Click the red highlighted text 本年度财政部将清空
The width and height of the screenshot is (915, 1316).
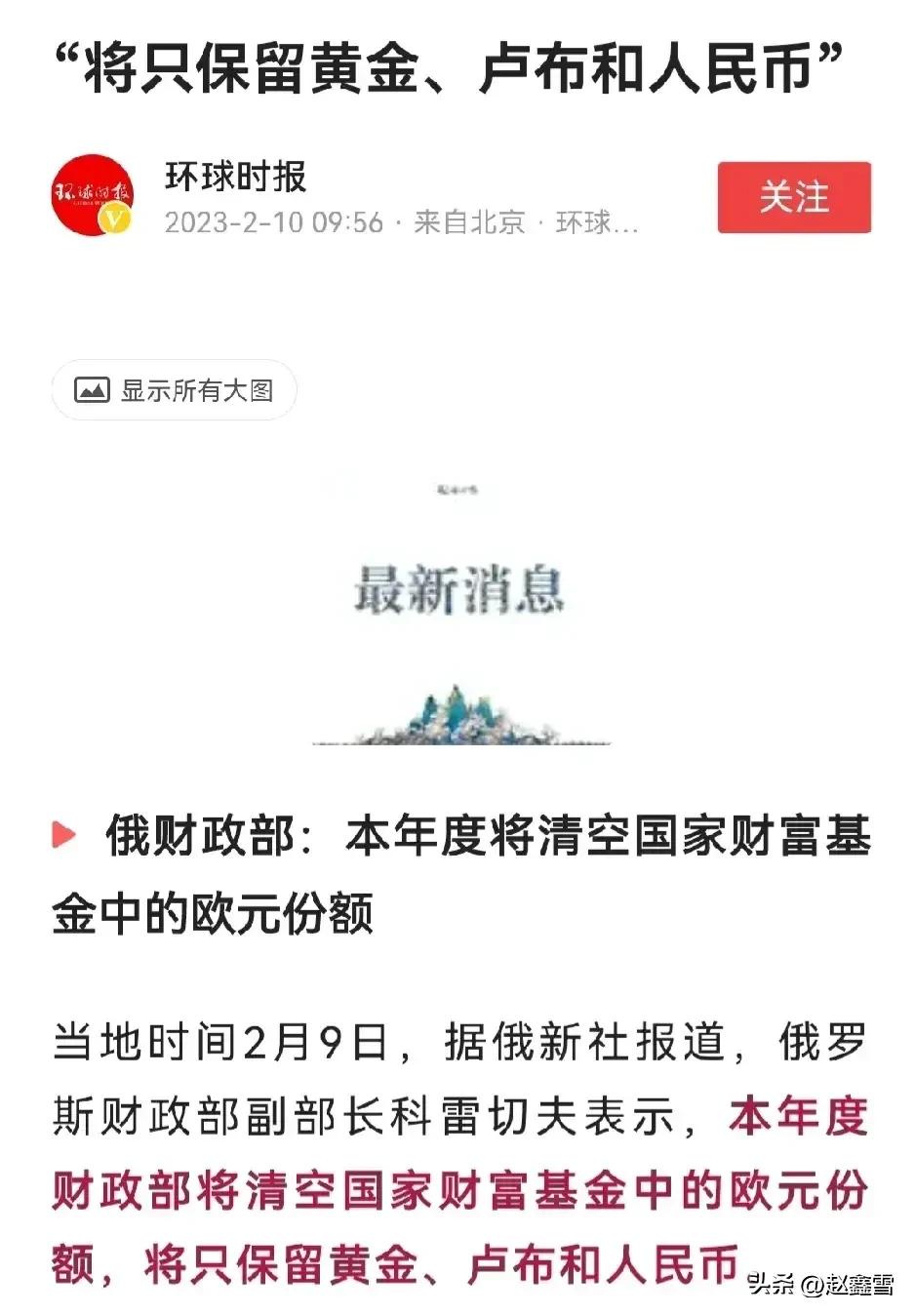pyautogui.click(x=458, y=1192)
